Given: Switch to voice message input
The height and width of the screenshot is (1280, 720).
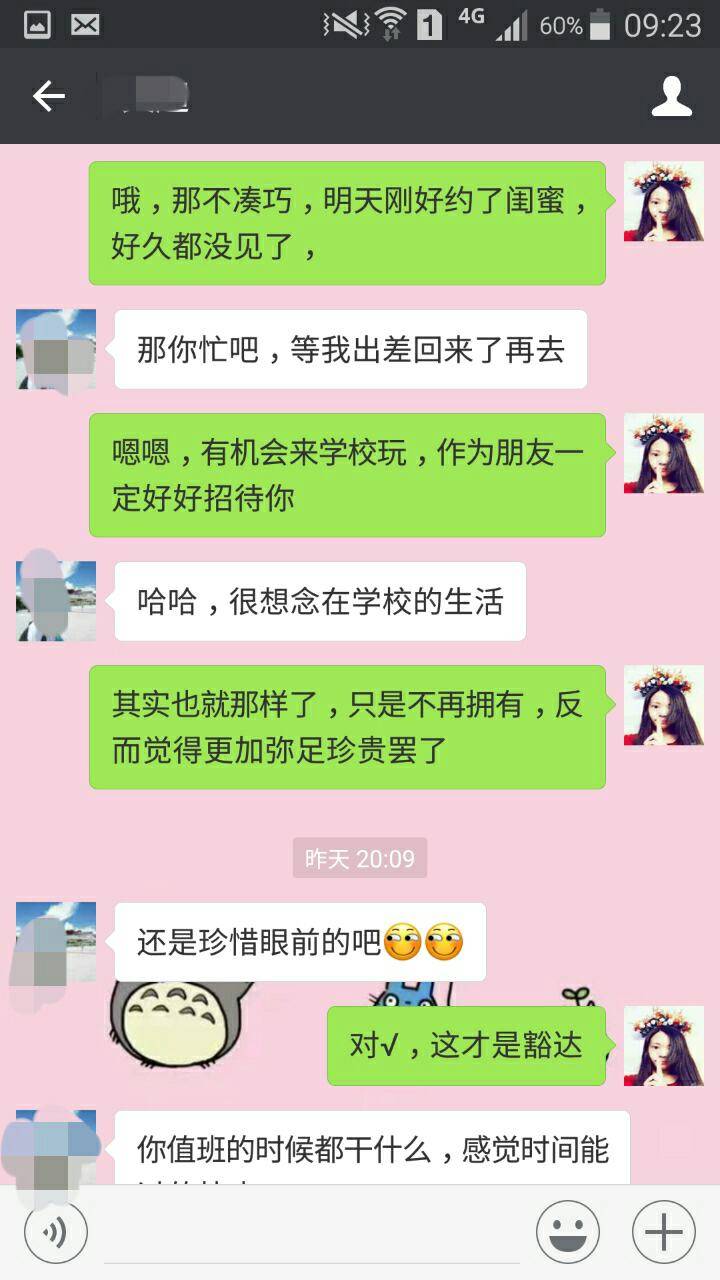Looking at the screenshot, I should (56, 1232).
